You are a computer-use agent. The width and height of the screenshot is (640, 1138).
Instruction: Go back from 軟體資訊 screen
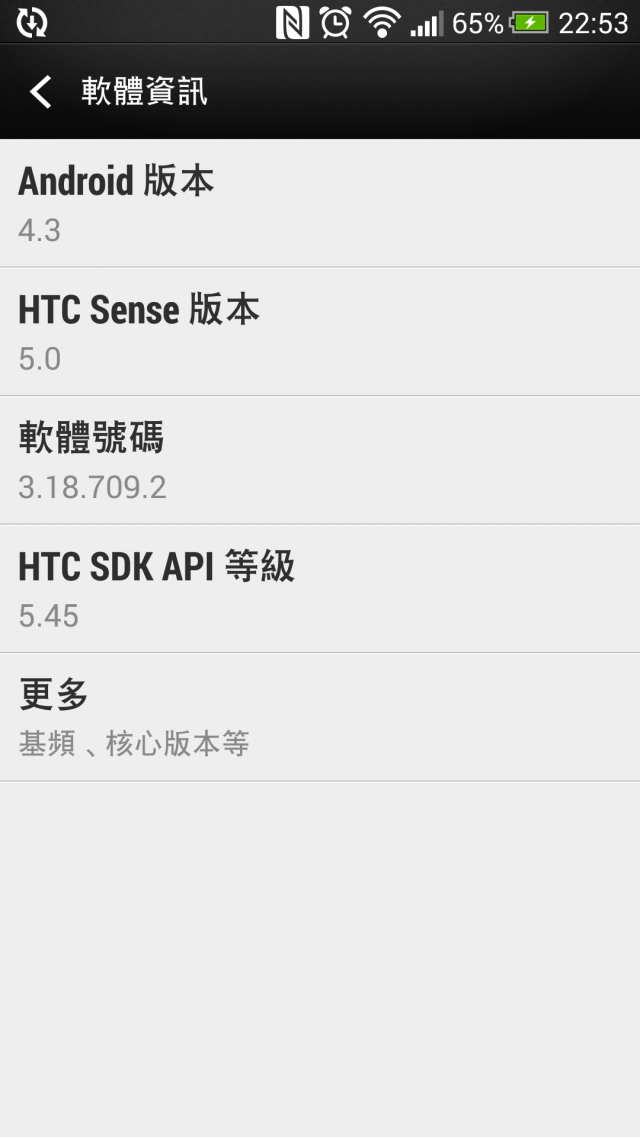[x=40, y=92]
